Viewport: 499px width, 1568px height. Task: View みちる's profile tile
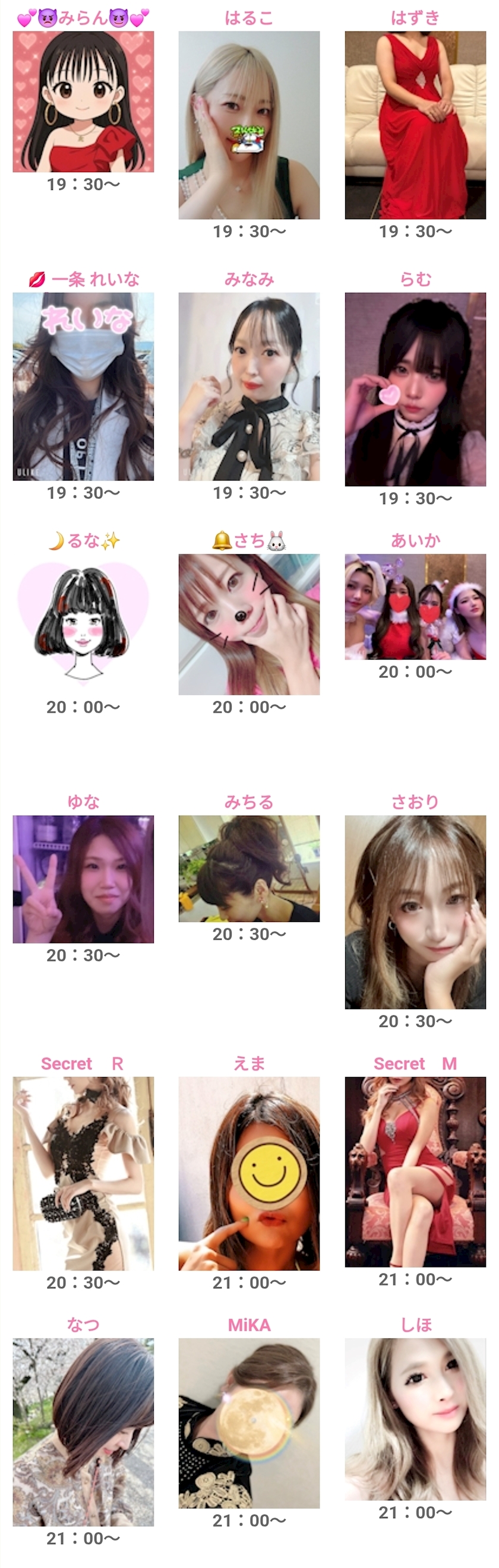248,869
